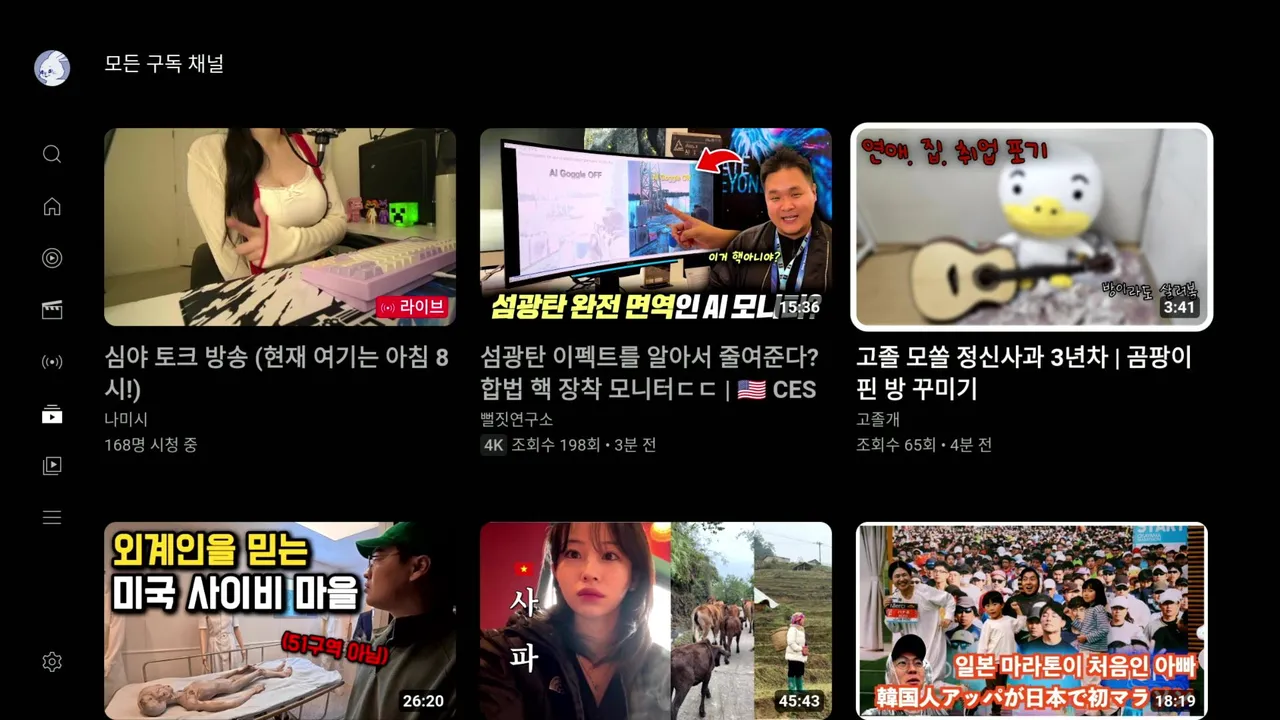Image resolution: width=1280 pixels, height=720 pixels.
Task: Watch 나미시's live 심야 토크 방송
Action: pyautogui.click(x=280, y=227)
